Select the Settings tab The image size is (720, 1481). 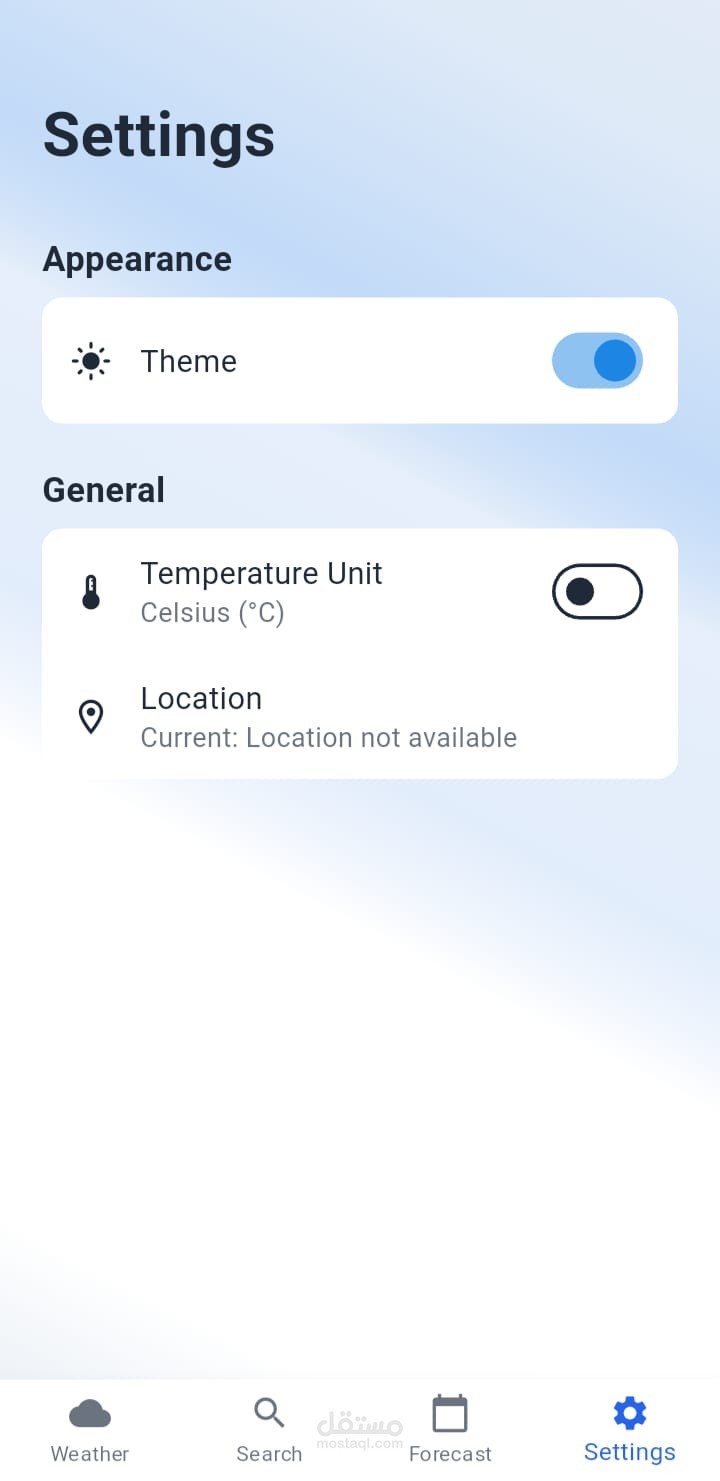[x=630, y=1430]
